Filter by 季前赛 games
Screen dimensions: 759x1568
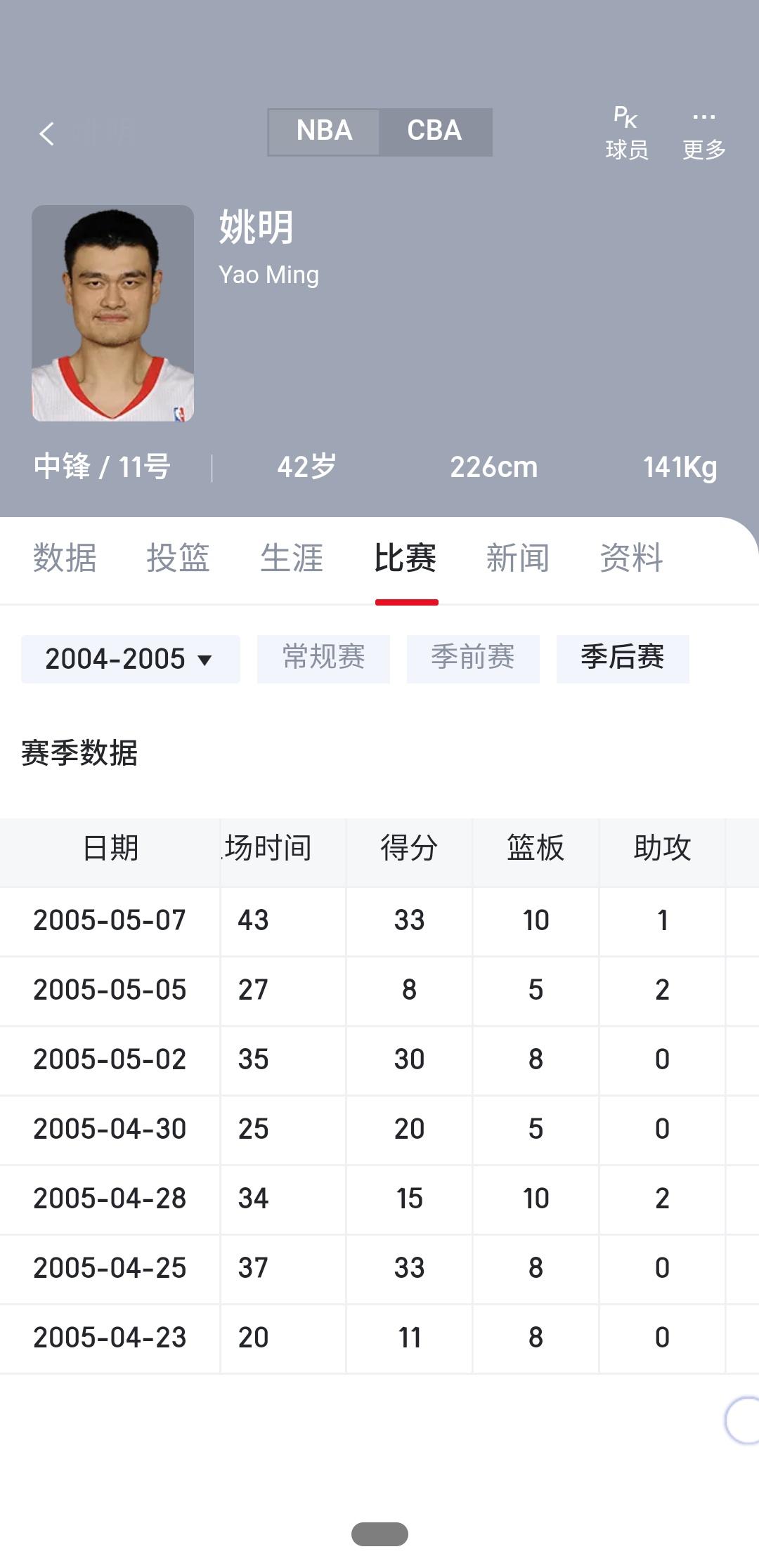pos(473,659)
